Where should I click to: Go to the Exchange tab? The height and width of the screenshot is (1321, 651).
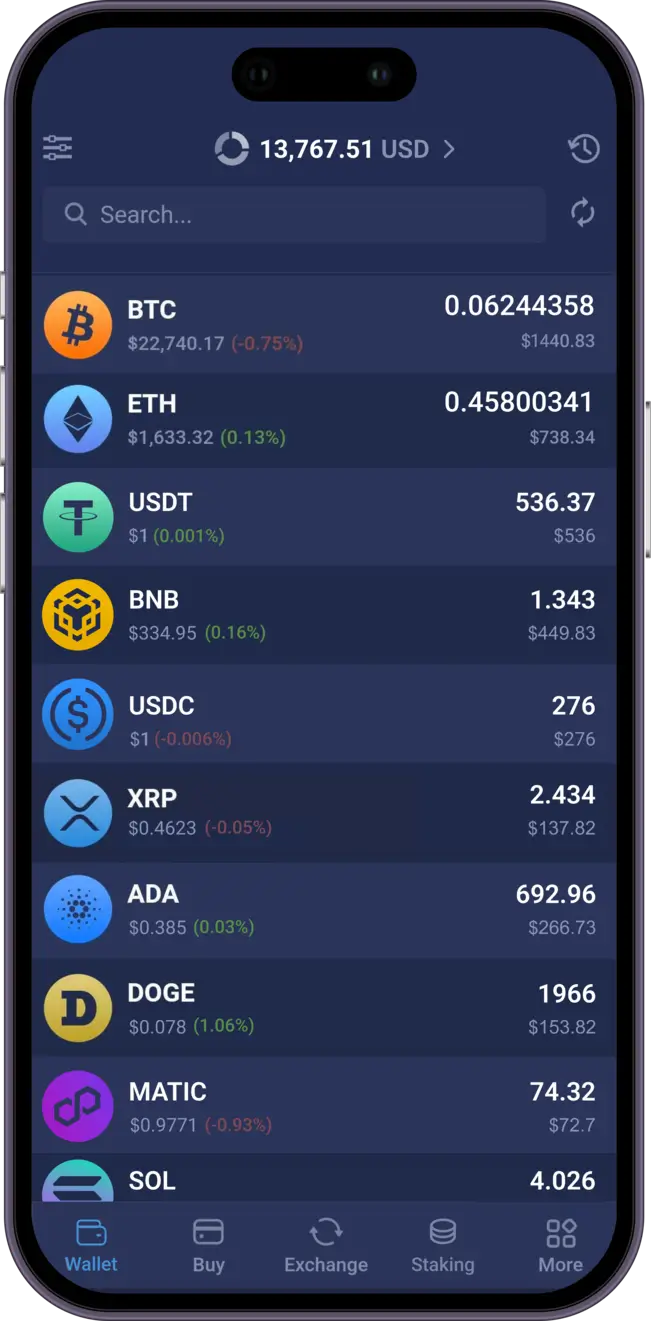pos(326,1245)
